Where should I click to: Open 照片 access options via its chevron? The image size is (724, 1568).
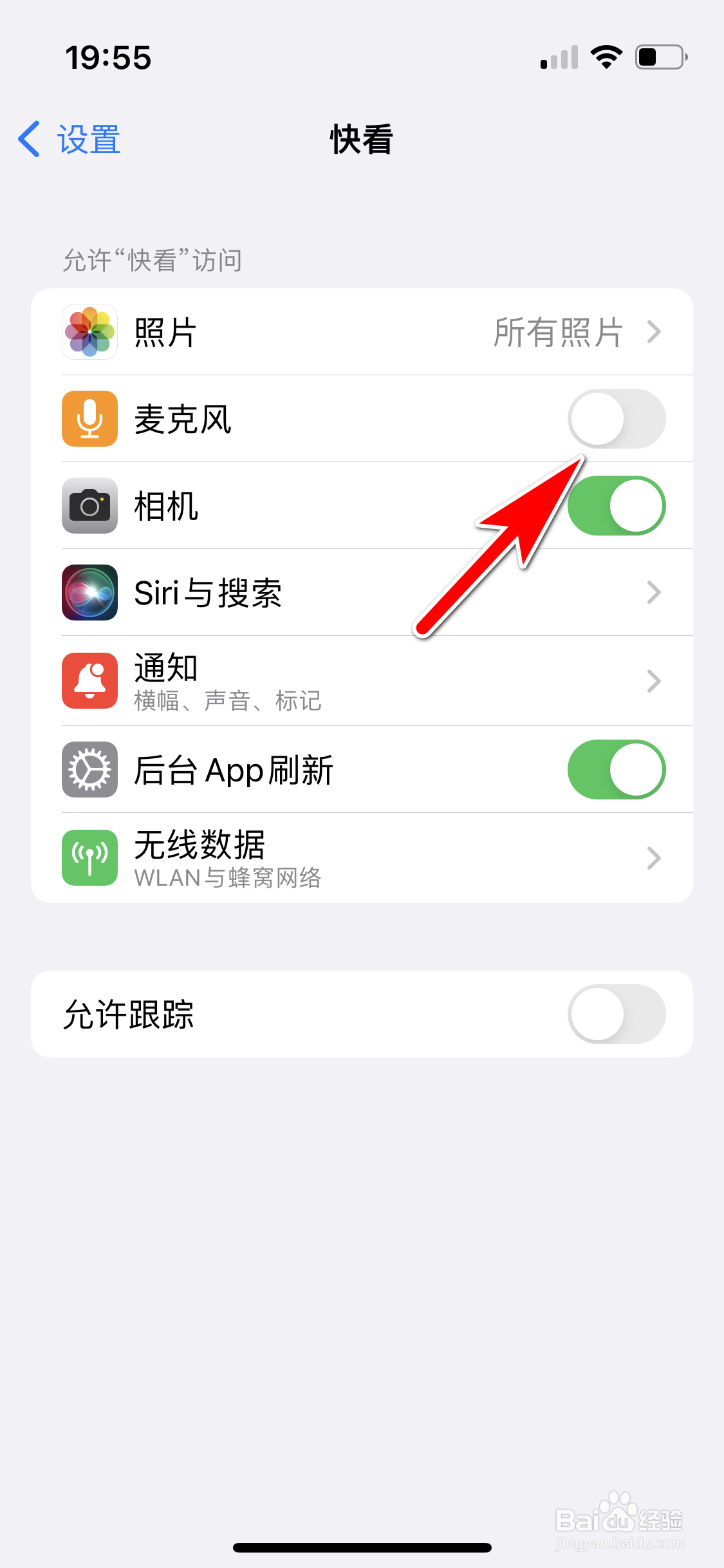pos(655,332)
